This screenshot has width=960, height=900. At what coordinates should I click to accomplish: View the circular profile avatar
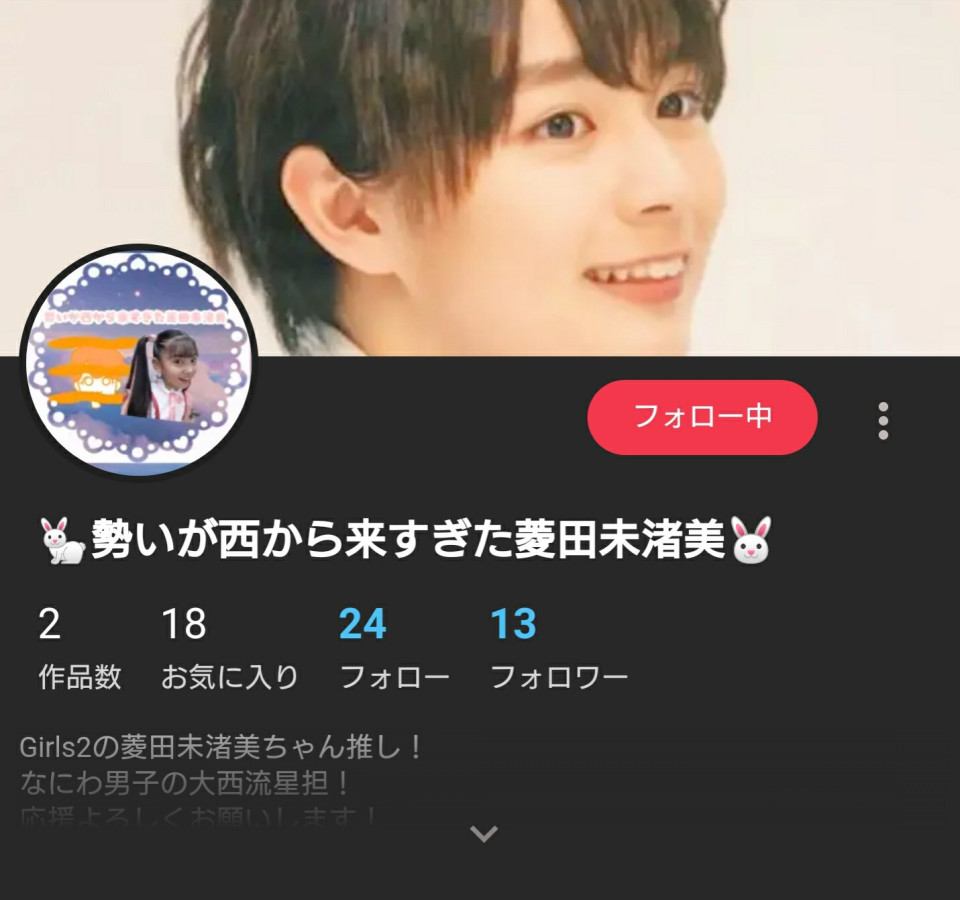[138, 362]
